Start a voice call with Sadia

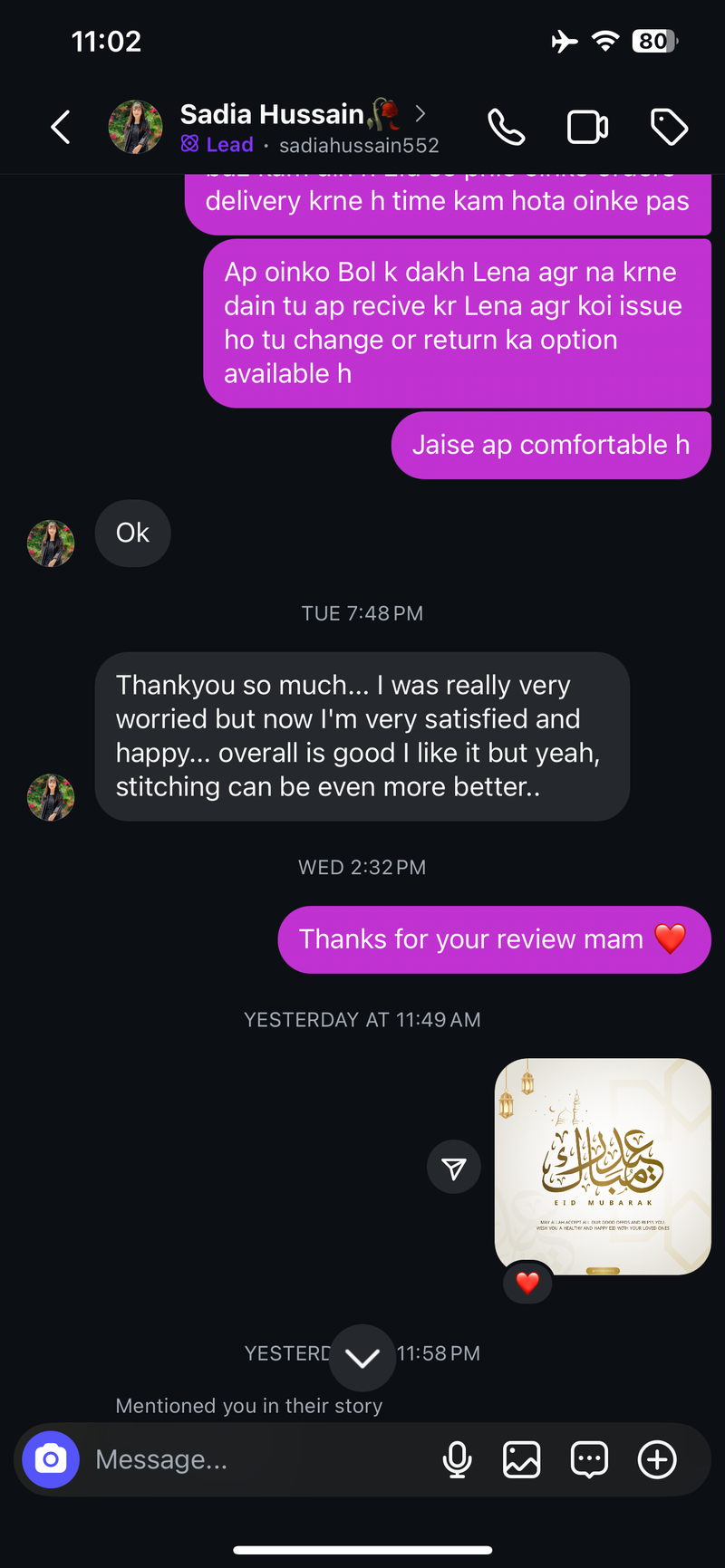point(506,127)
